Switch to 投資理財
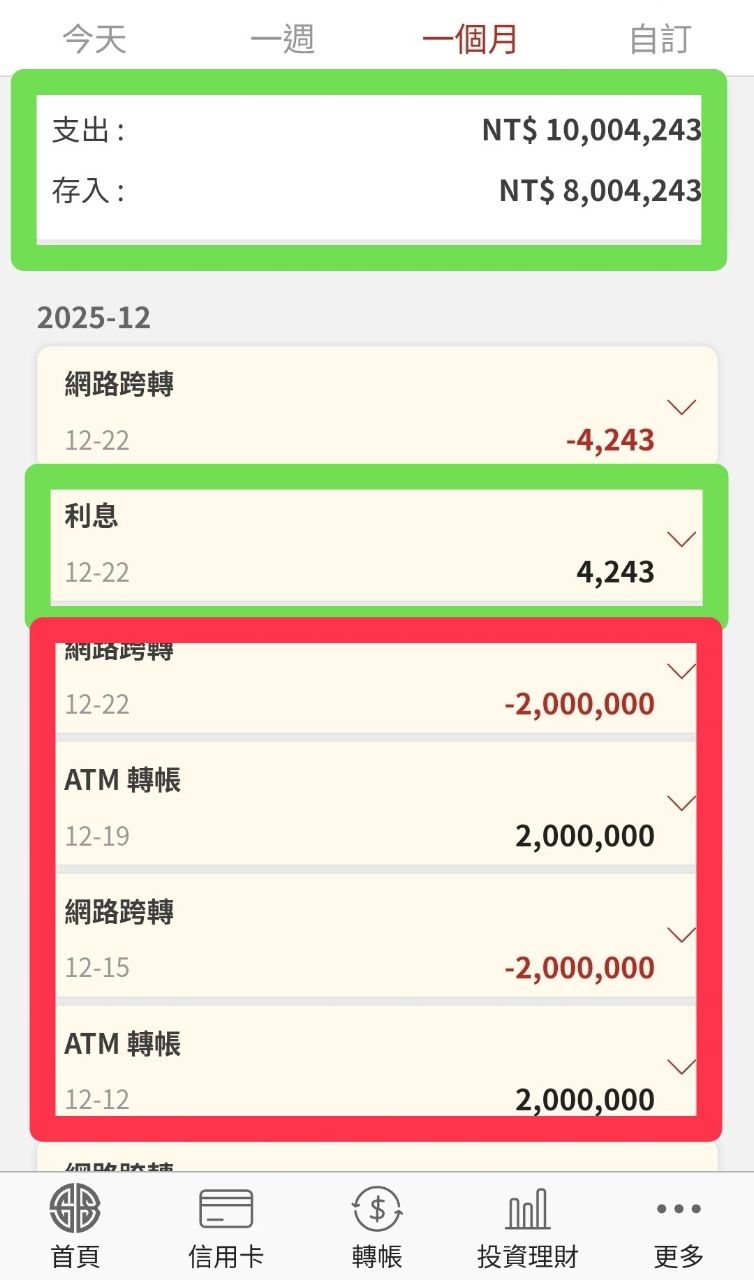This screenshot has width=754, height=1280. [x=528, y=1226]
